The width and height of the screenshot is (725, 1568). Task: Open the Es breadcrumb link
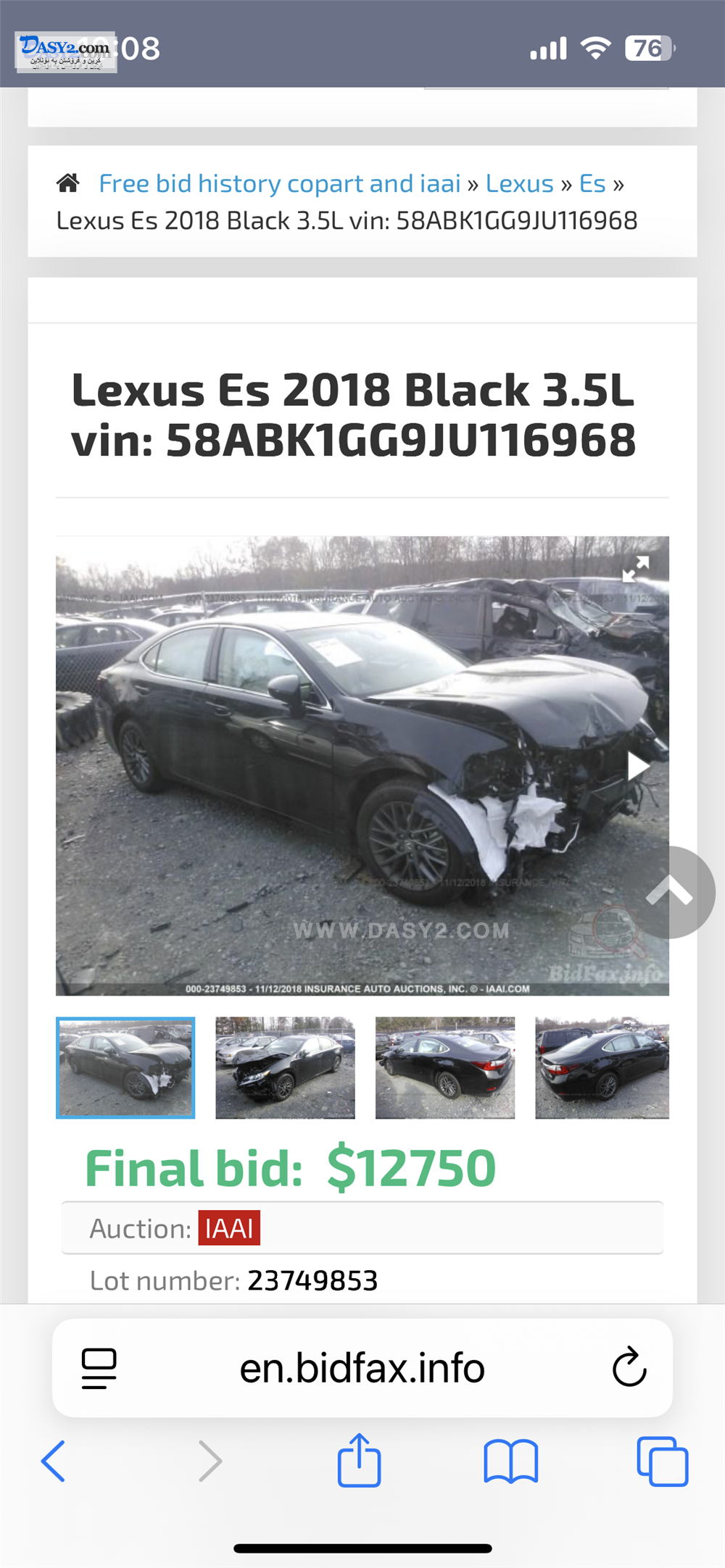click(592, 183)
